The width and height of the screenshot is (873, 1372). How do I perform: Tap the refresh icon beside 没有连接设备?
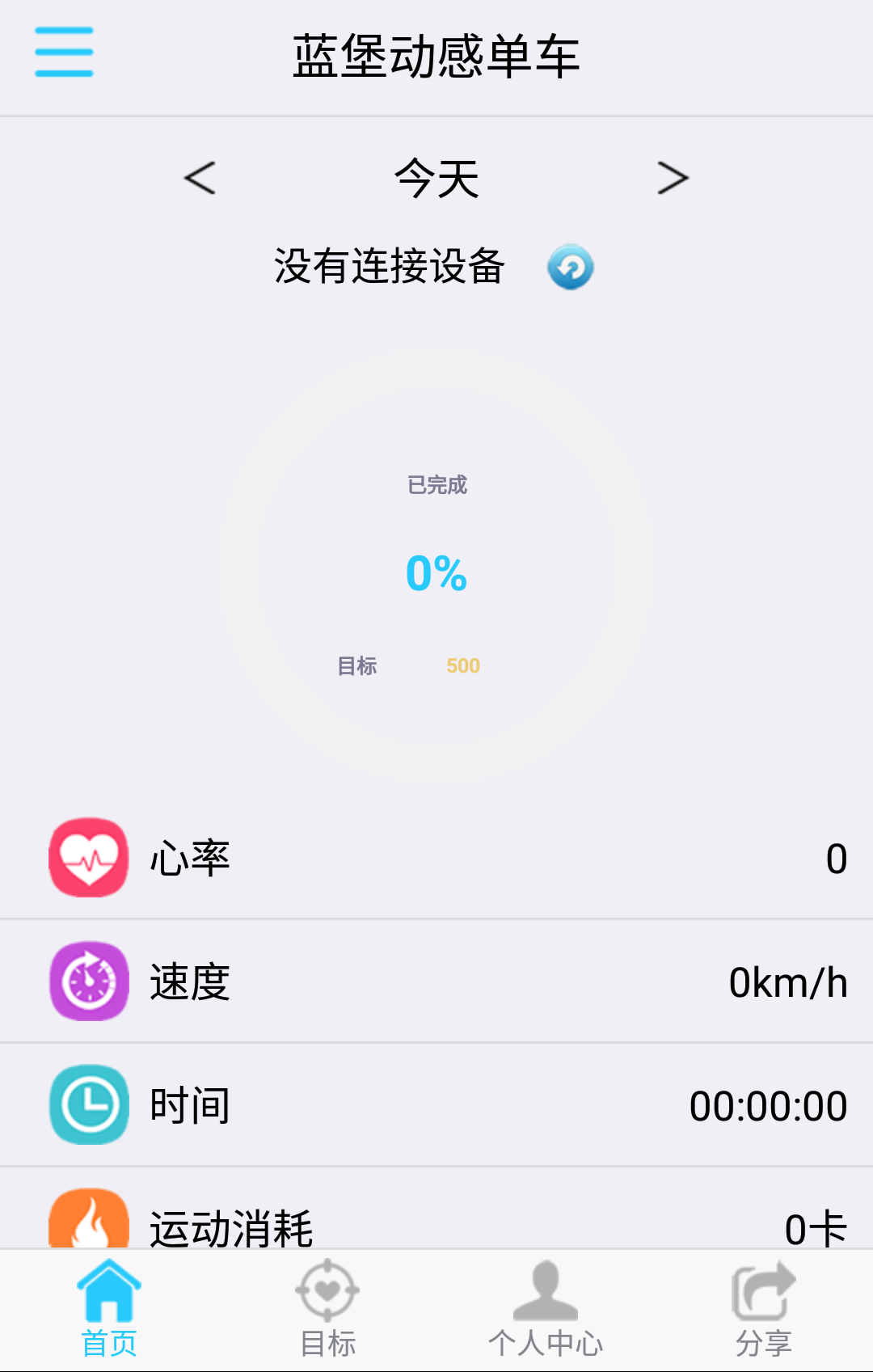pos(571,267)
